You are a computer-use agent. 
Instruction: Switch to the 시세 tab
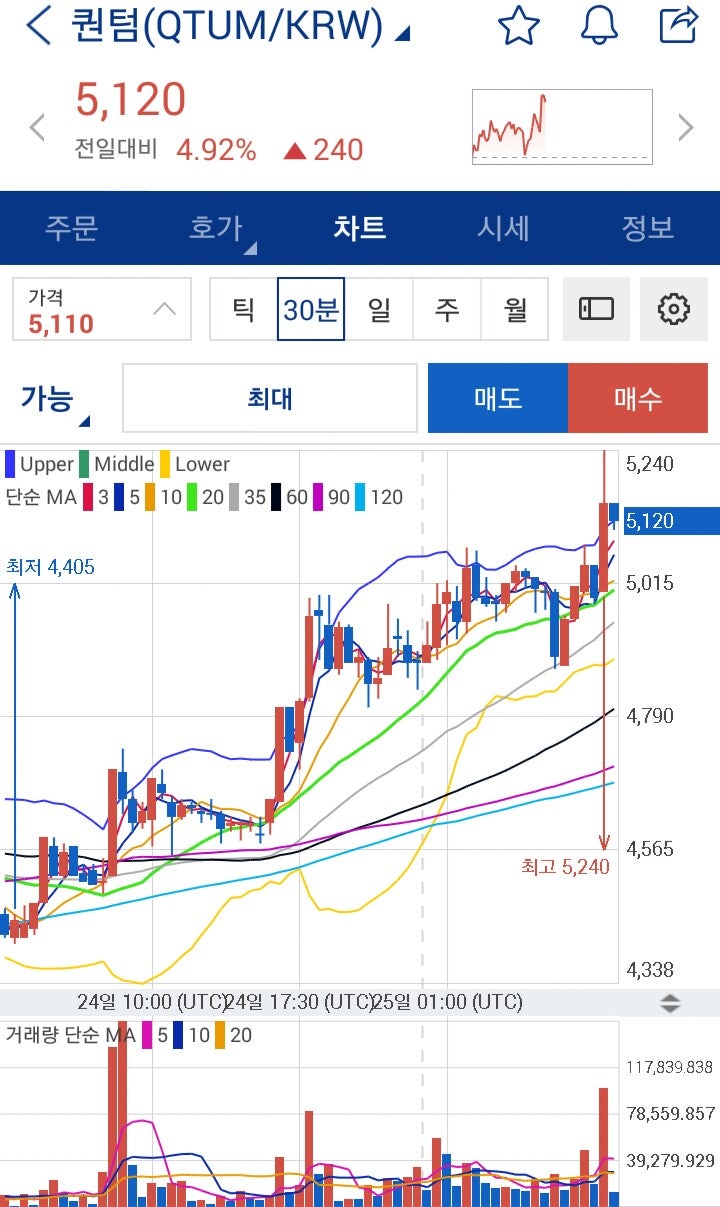click(x=504, y=228)
